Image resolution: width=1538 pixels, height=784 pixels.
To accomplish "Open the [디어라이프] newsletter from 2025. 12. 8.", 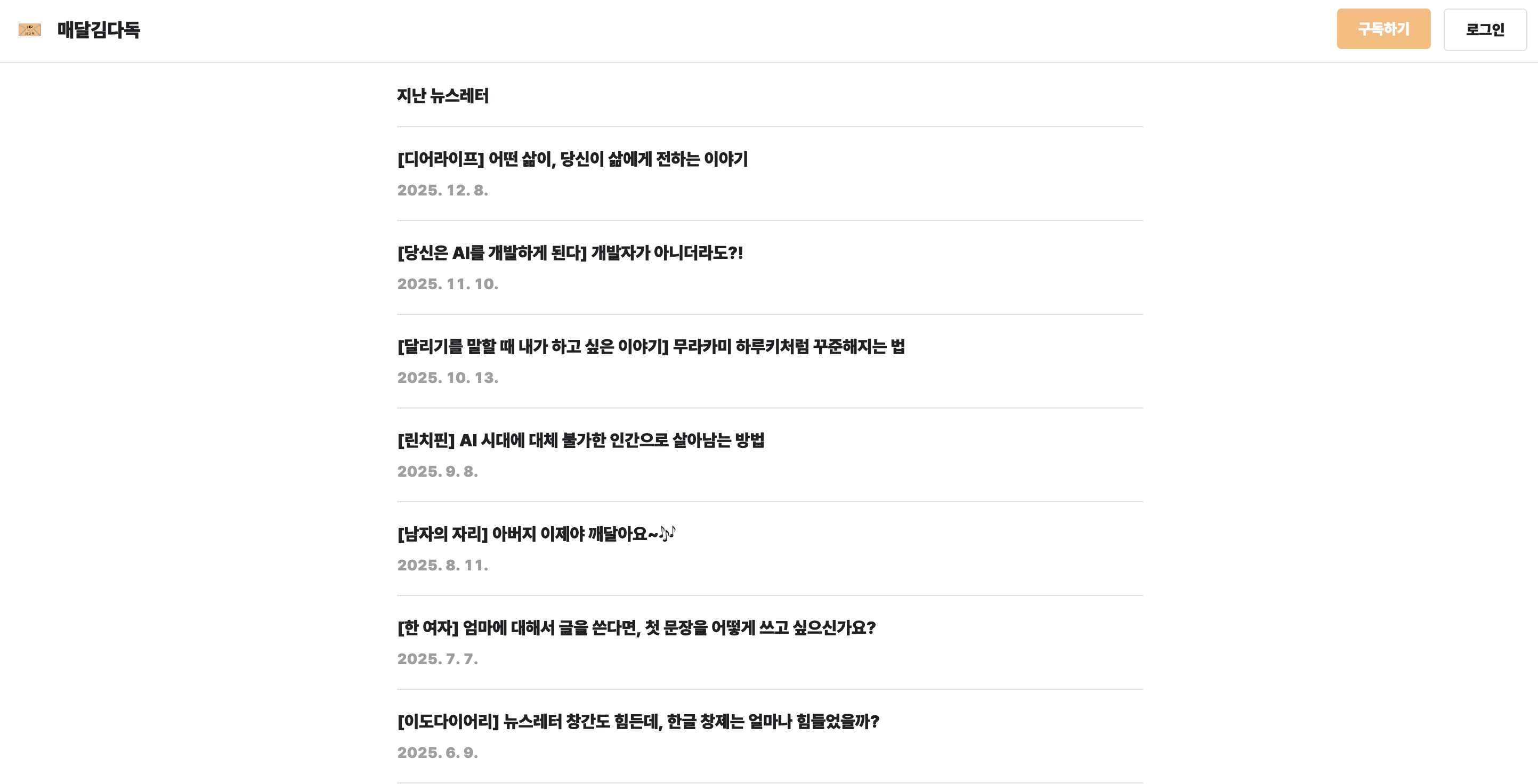I will 572,159.
